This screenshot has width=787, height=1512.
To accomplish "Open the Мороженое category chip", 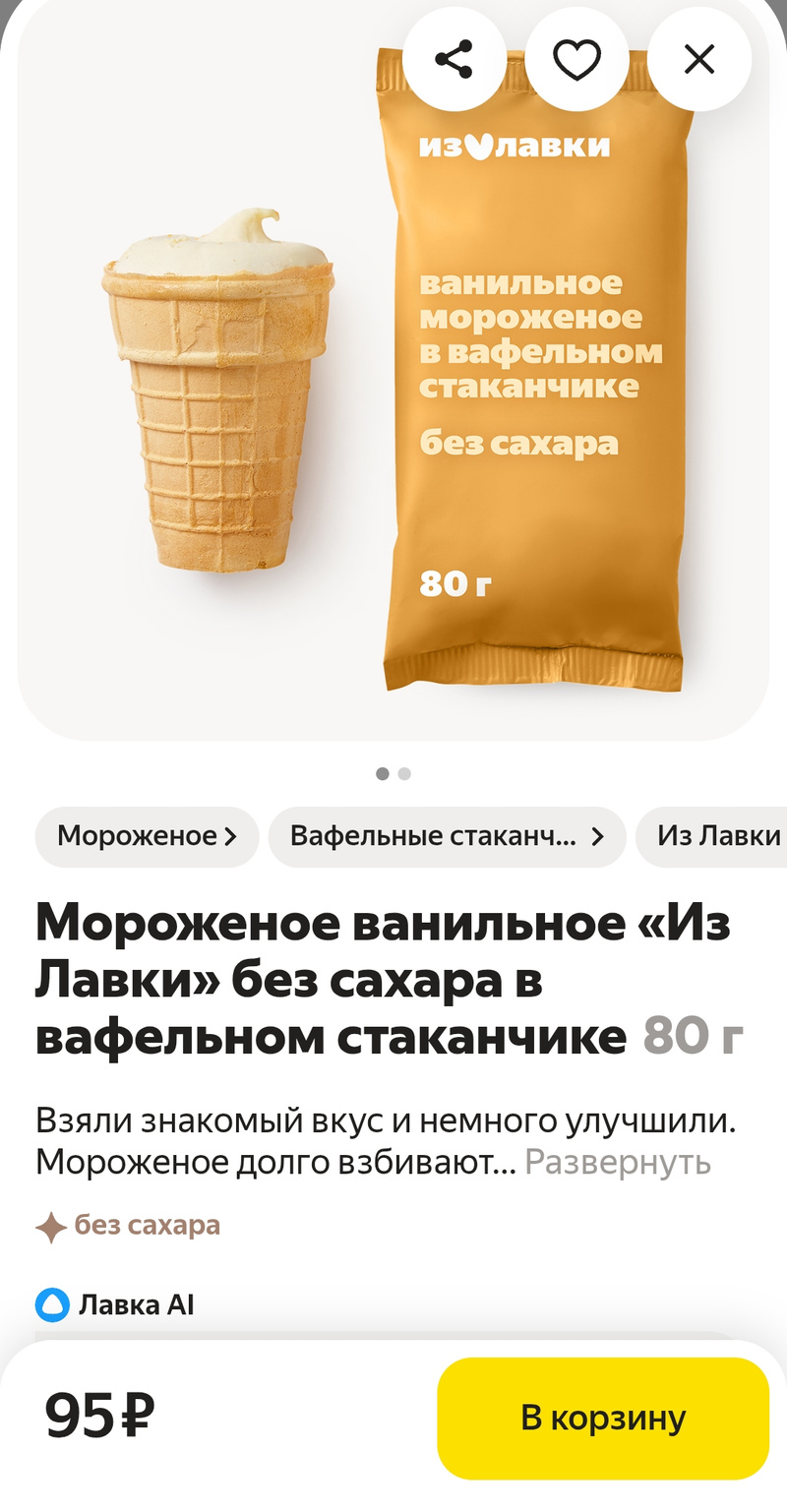I will click(x=147, y=837).
